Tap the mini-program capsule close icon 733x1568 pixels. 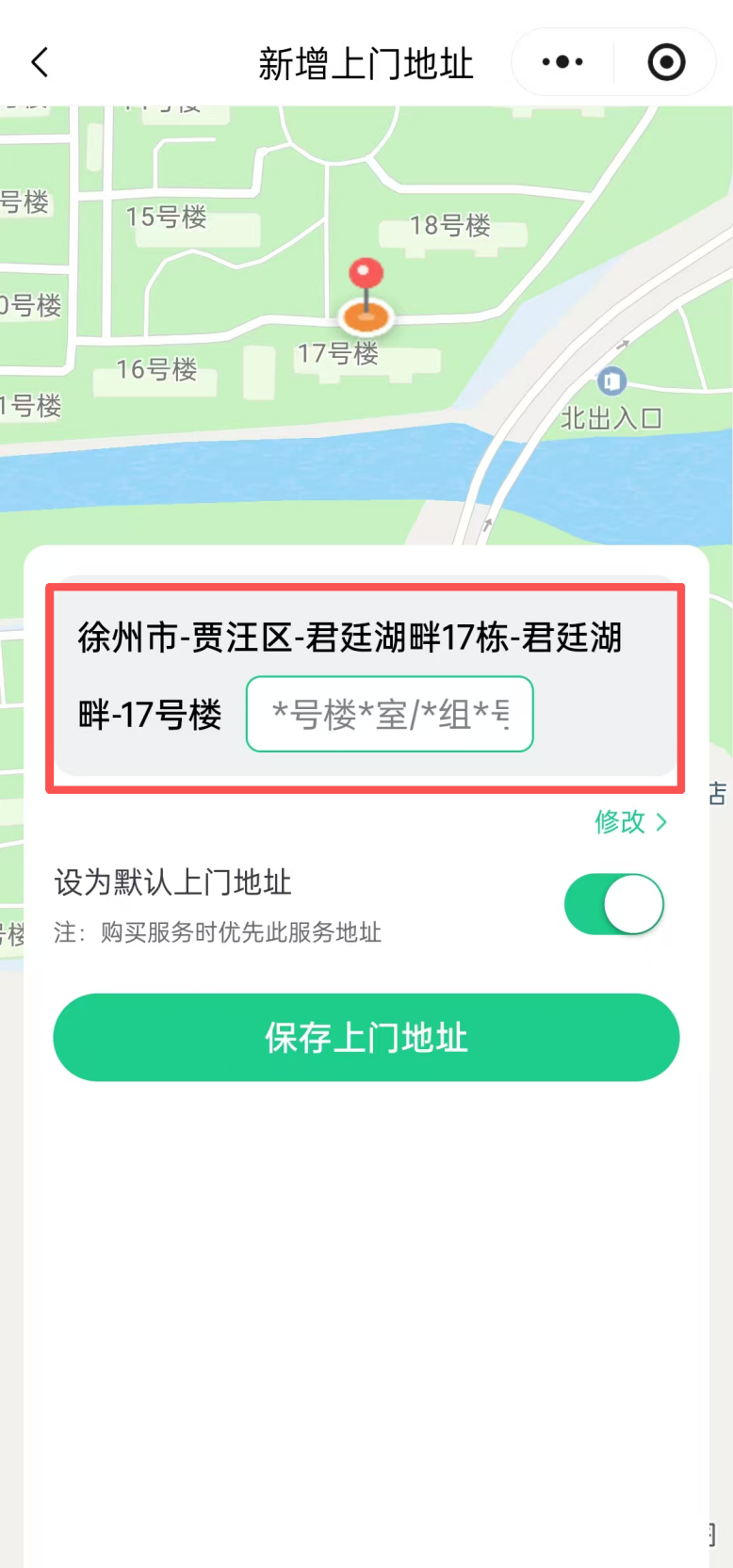coord(666,60)
